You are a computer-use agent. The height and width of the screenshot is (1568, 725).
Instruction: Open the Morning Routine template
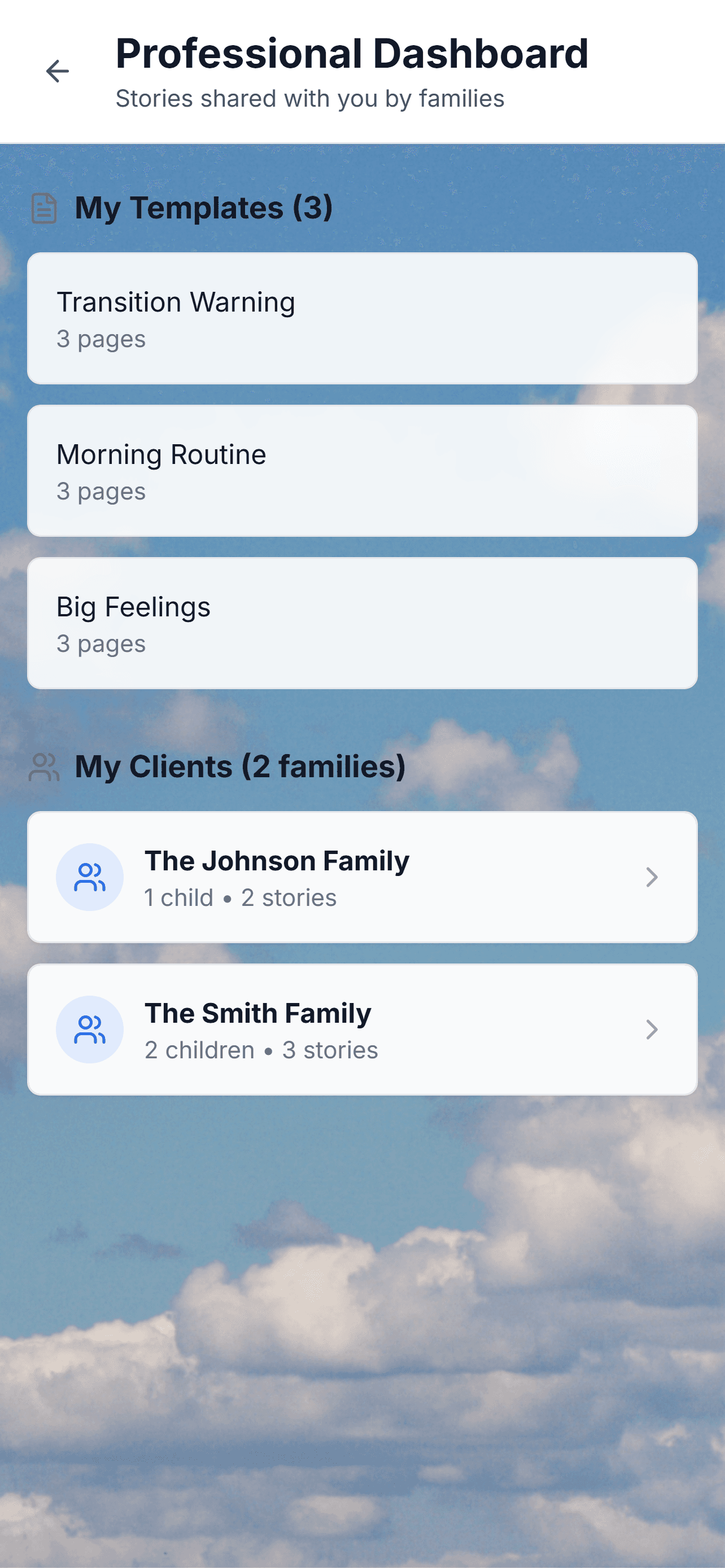click(x=362, y=470)
